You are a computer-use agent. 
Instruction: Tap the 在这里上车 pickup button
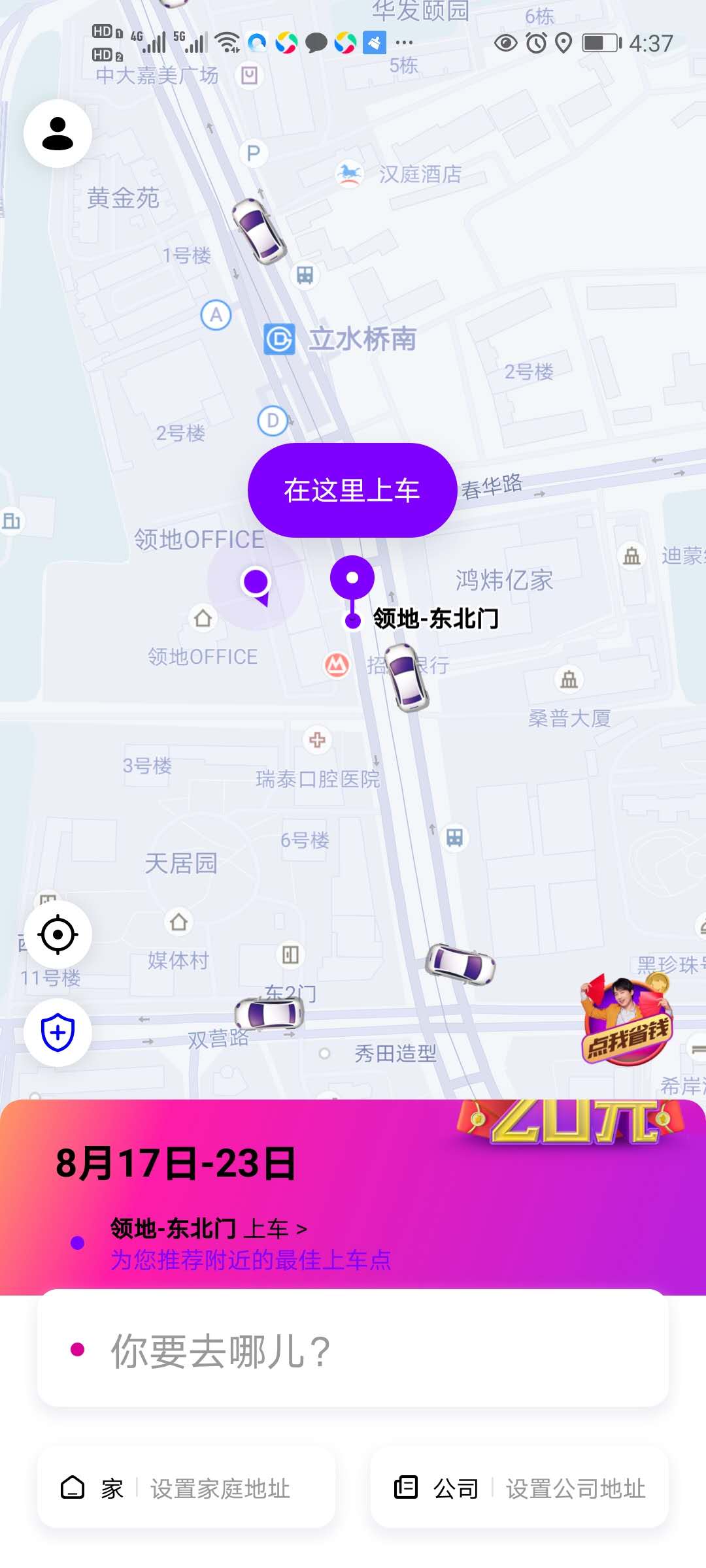click(352, 491)
